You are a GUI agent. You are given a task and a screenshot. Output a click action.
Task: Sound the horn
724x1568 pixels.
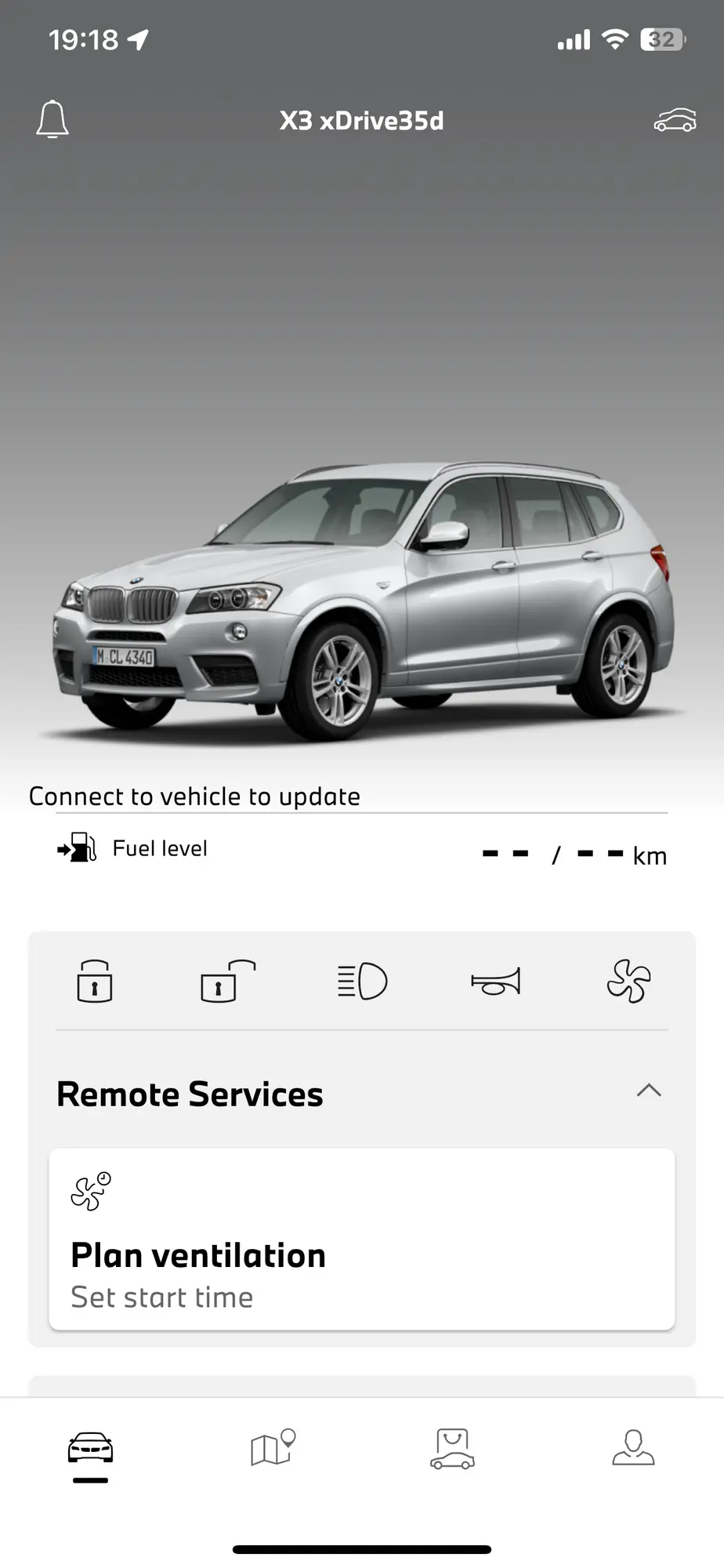(495, 982)
